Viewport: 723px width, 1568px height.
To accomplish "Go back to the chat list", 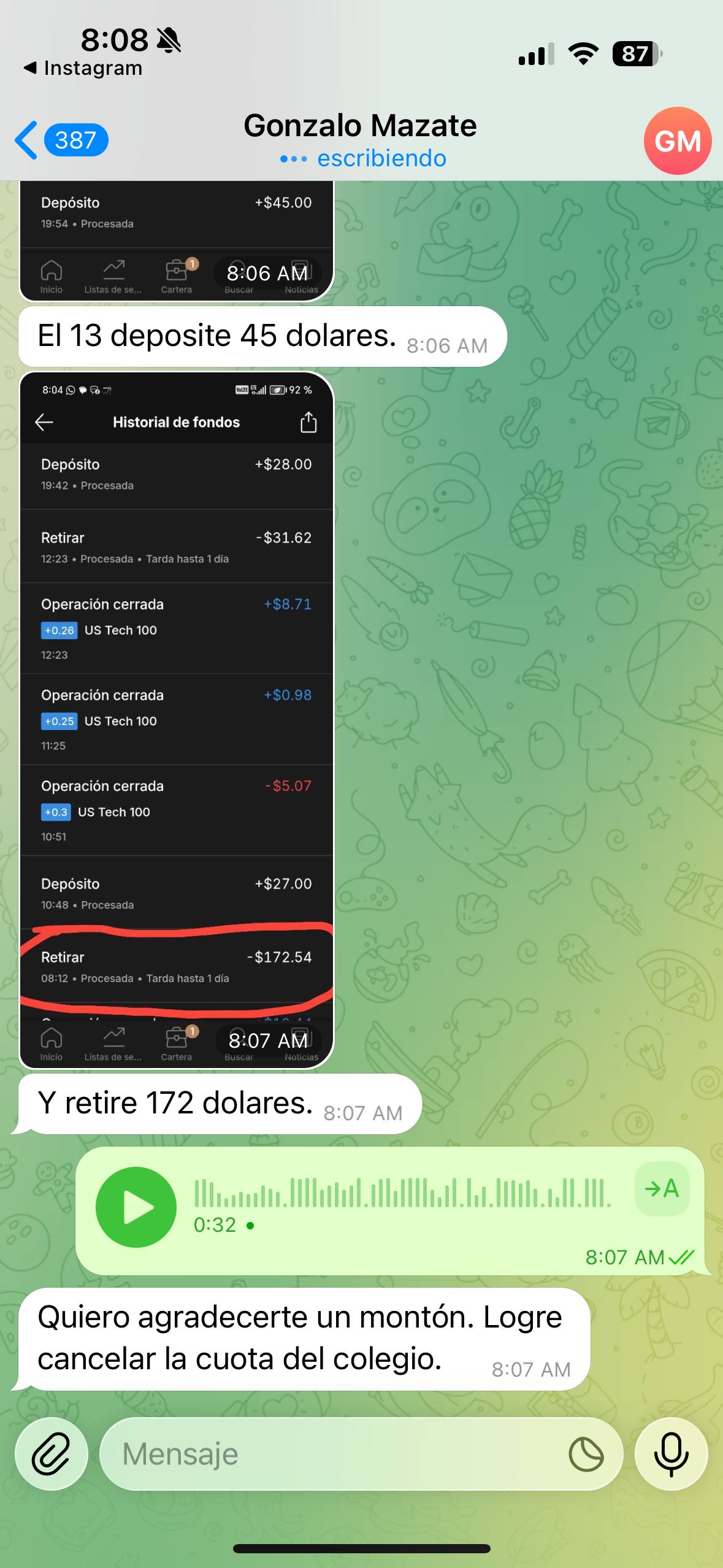I will (60, 140).
